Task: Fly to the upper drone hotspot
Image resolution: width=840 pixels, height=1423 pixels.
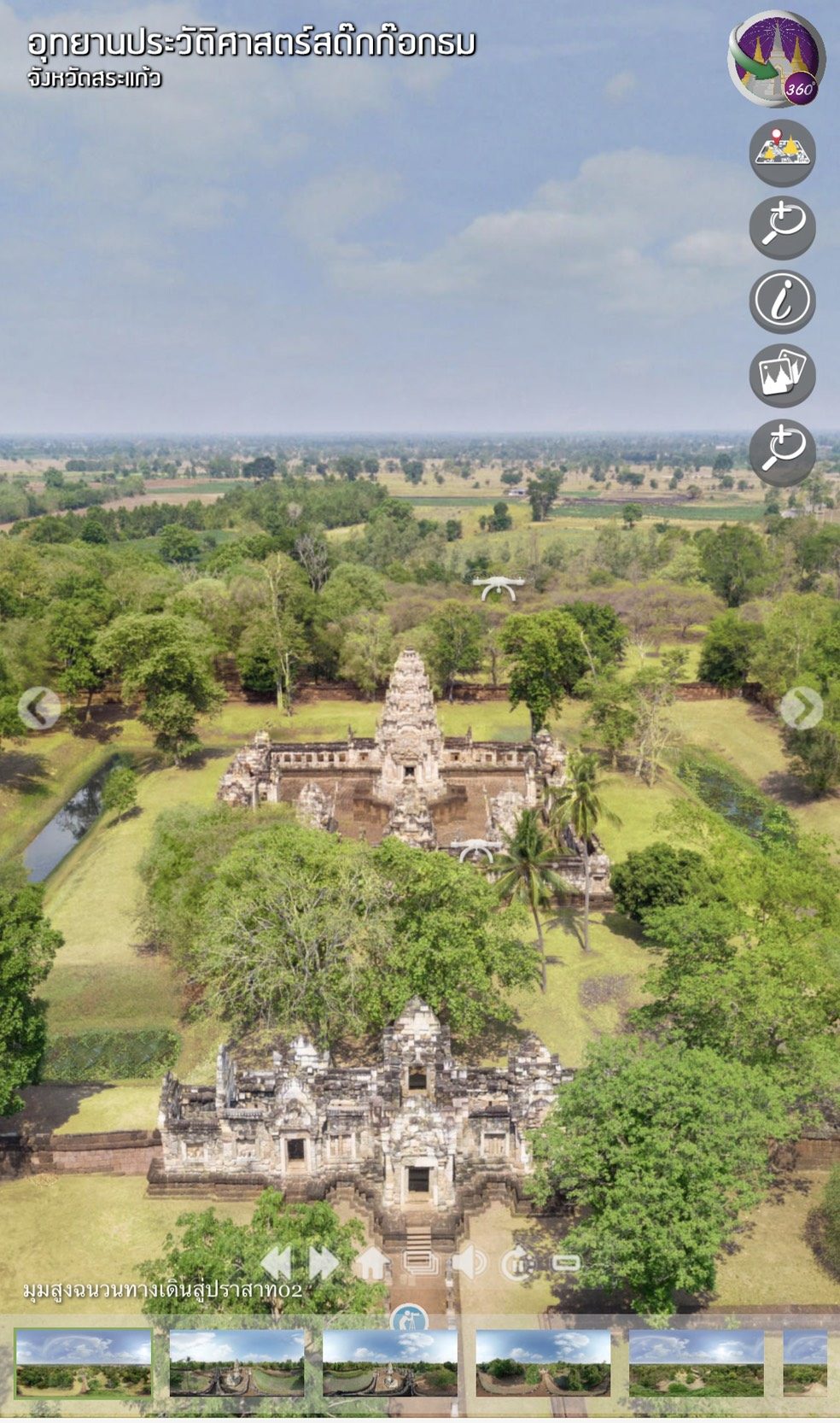Action: pyautogui.click(x=499, y=587)
